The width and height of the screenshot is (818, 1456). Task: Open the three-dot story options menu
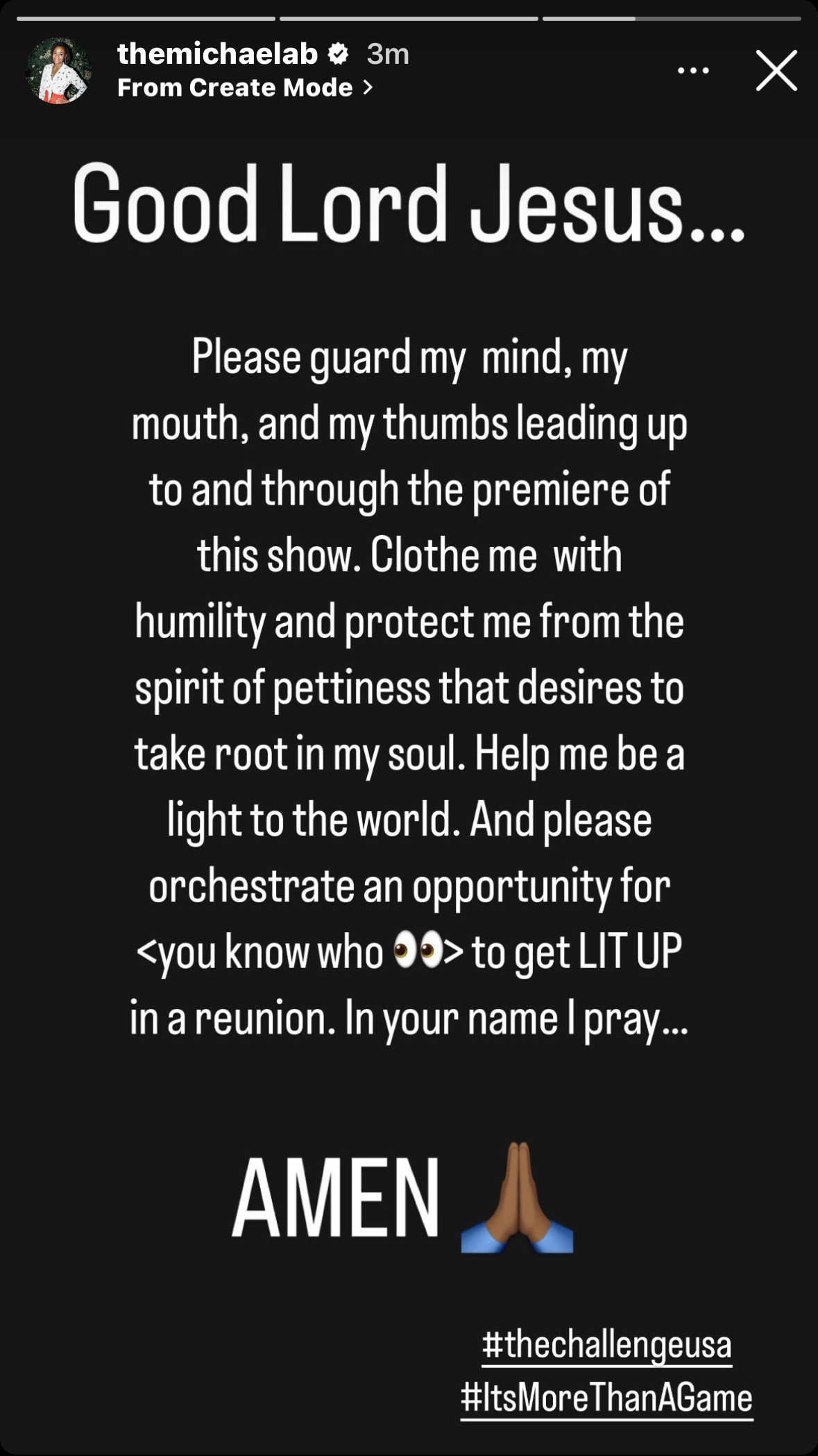point(693,70)
